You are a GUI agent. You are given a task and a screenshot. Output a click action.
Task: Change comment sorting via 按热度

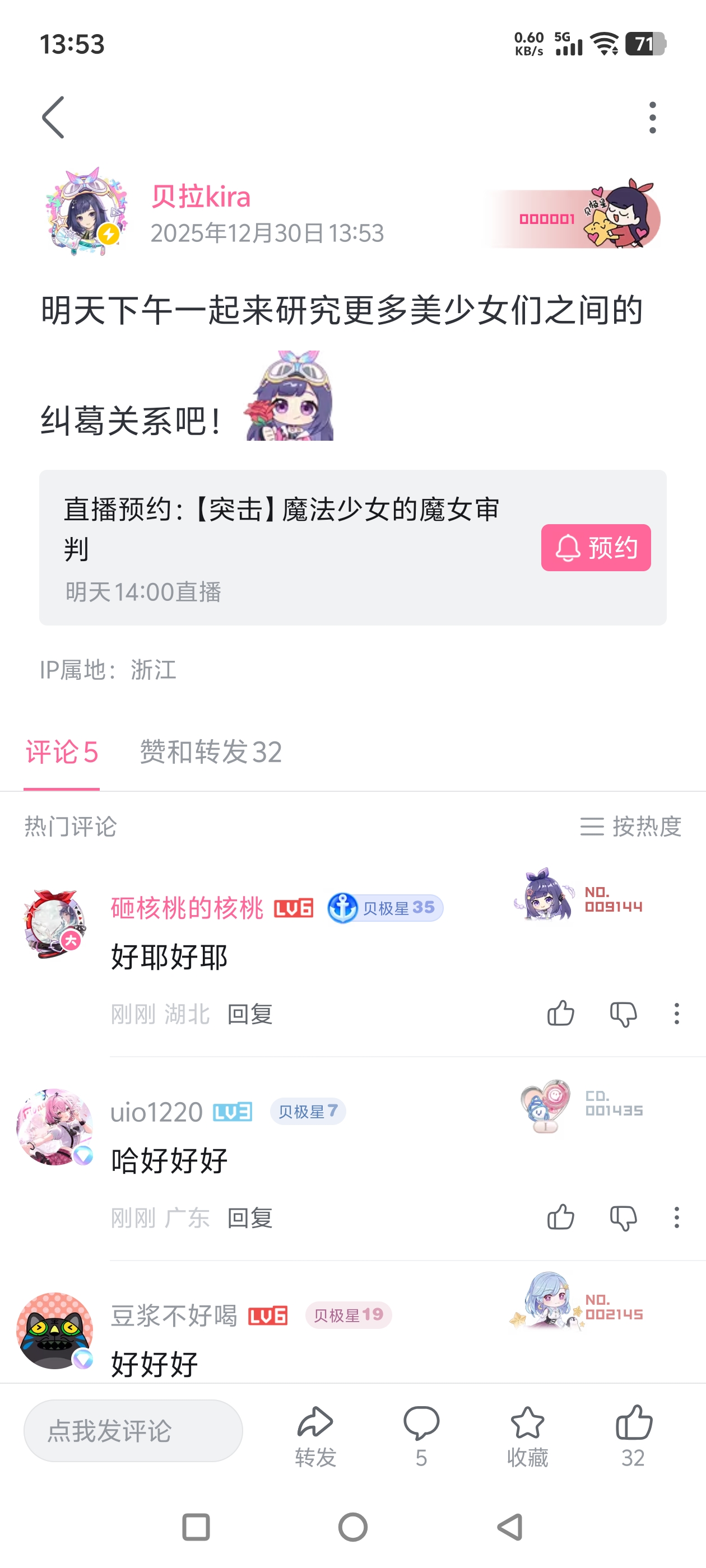(630, 827)
